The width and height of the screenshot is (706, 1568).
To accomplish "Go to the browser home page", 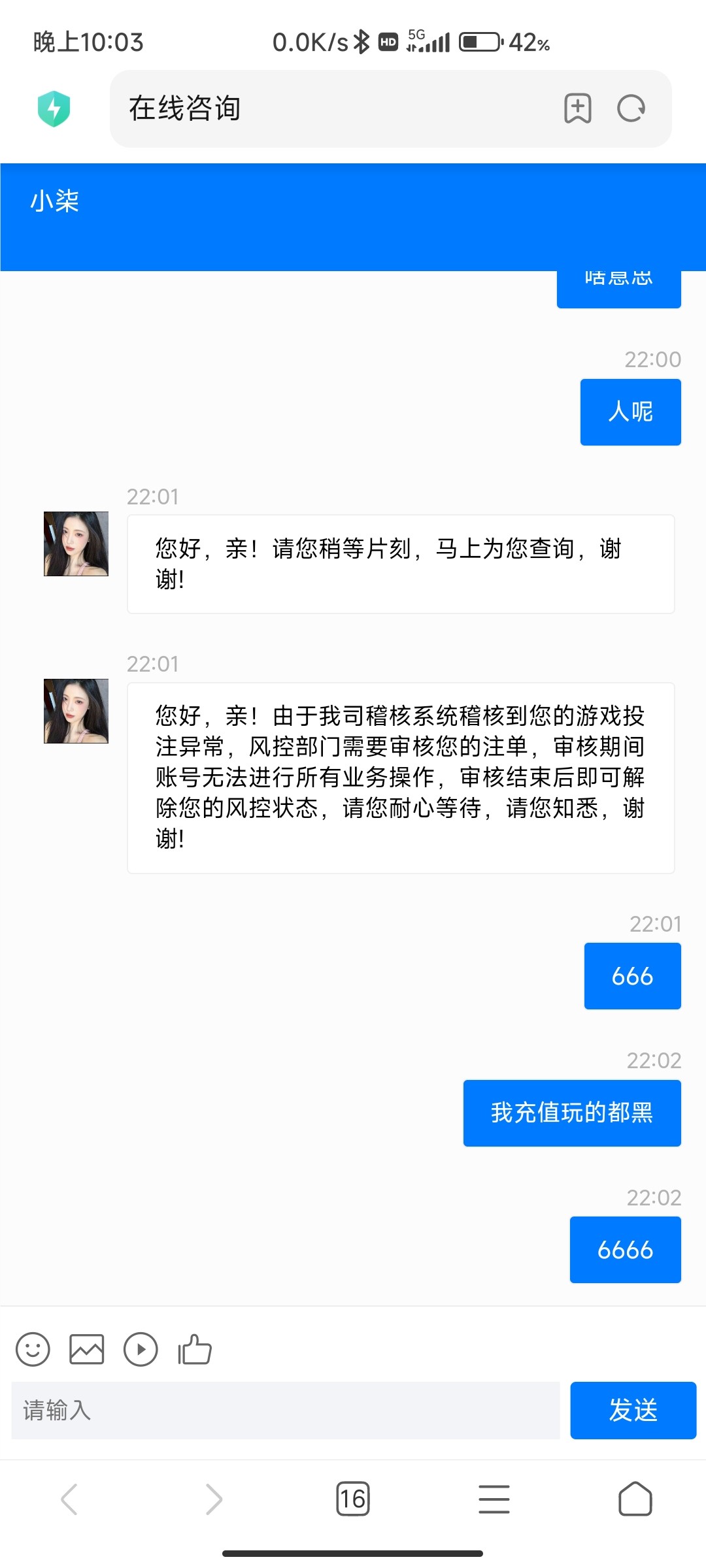I will tap(635, 1499).
